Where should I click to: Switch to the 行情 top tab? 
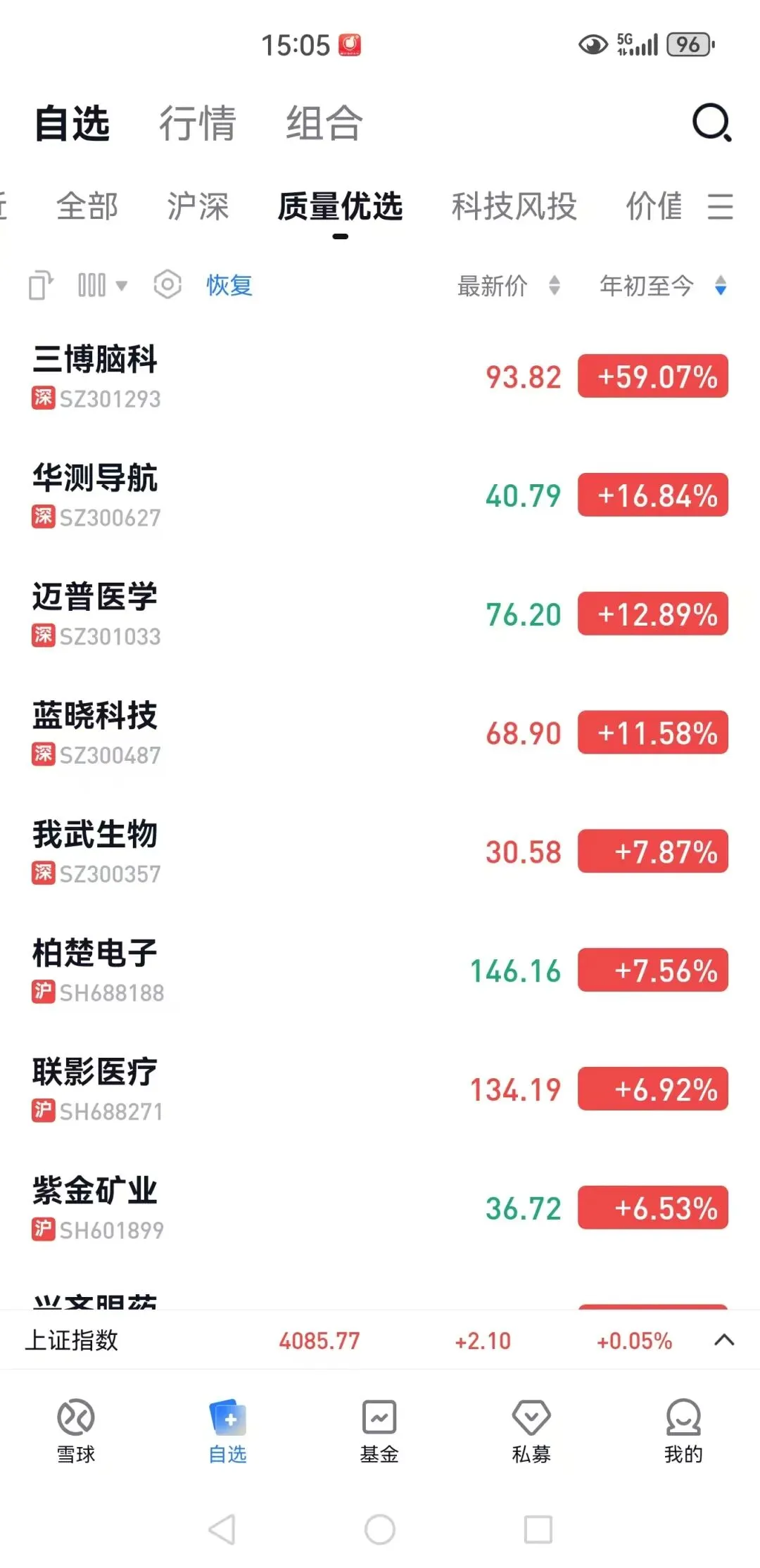click(x=197, y=123)
